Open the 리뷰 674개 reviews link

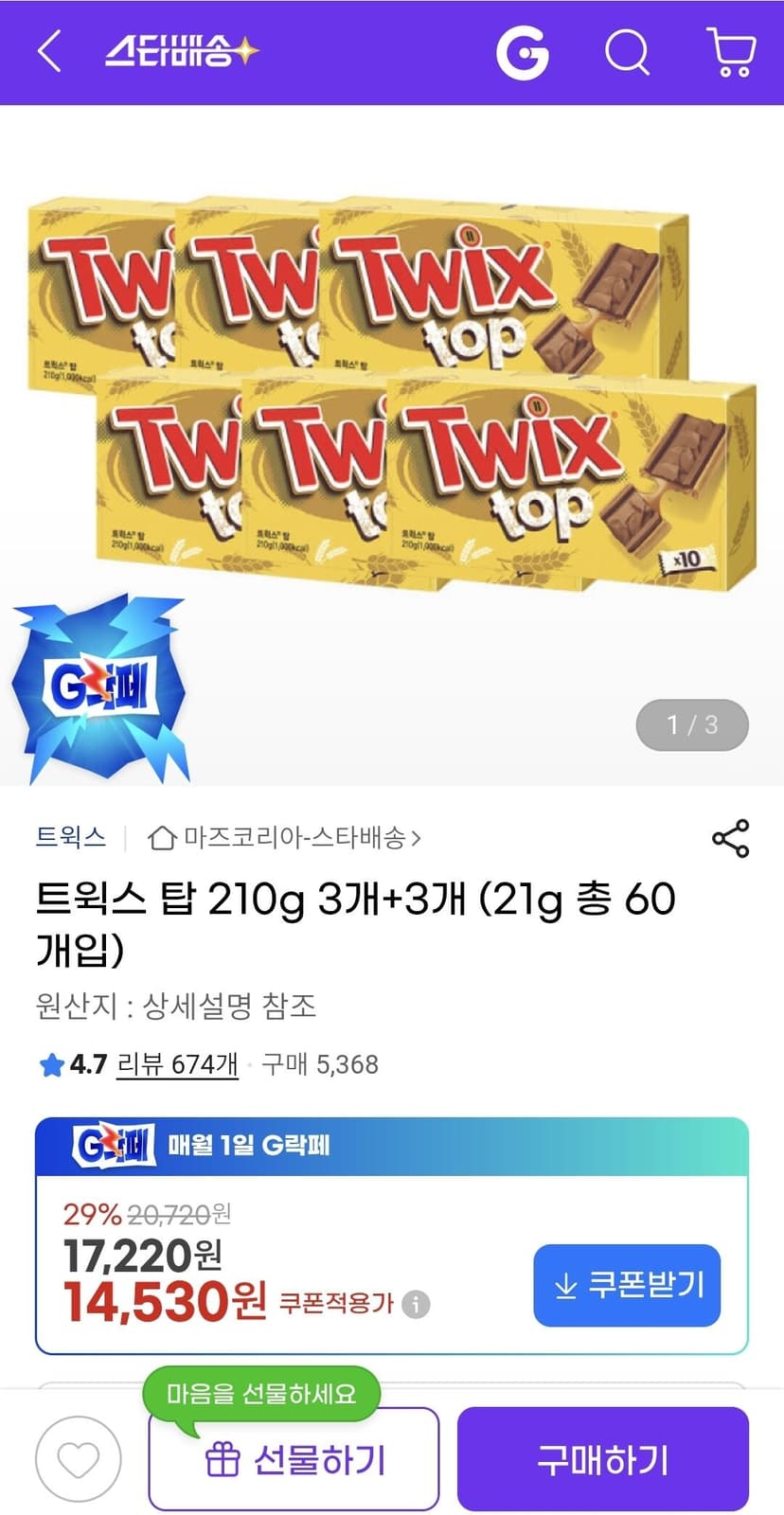(177, 1064)
